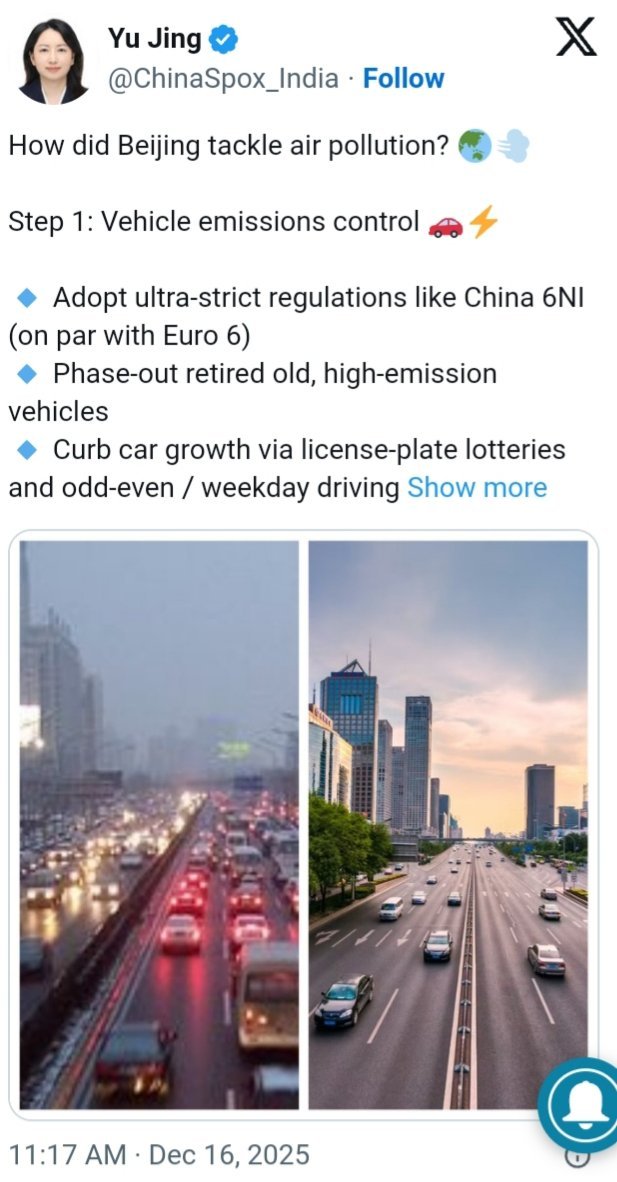617x1182 pixels.
Task: Open the Yu Jing display name
Action: click(x=154, y=40)
